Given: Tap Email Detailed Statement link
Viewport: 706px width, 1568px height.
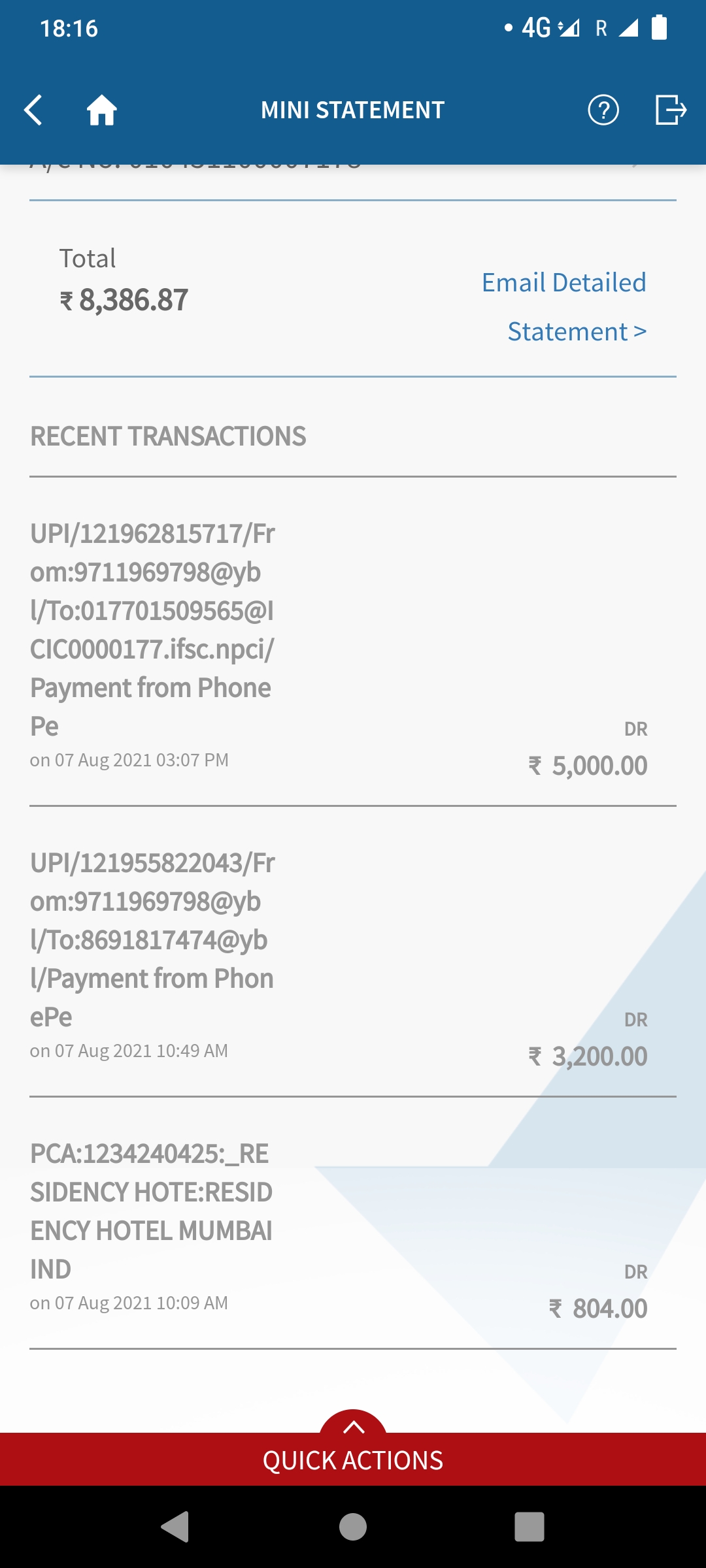Looking at the screenshot, I should [564, 307].
